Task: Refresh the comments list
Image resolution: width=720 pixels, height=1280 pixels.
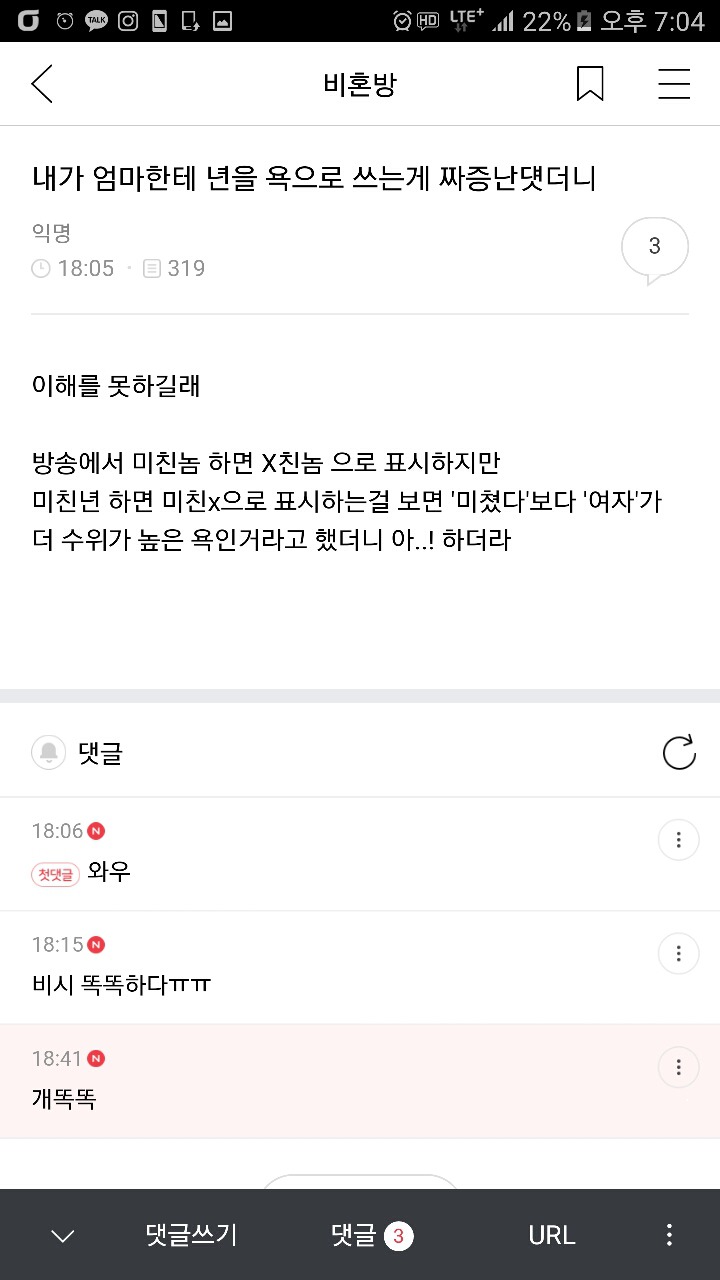Action: tap(679, 753)
